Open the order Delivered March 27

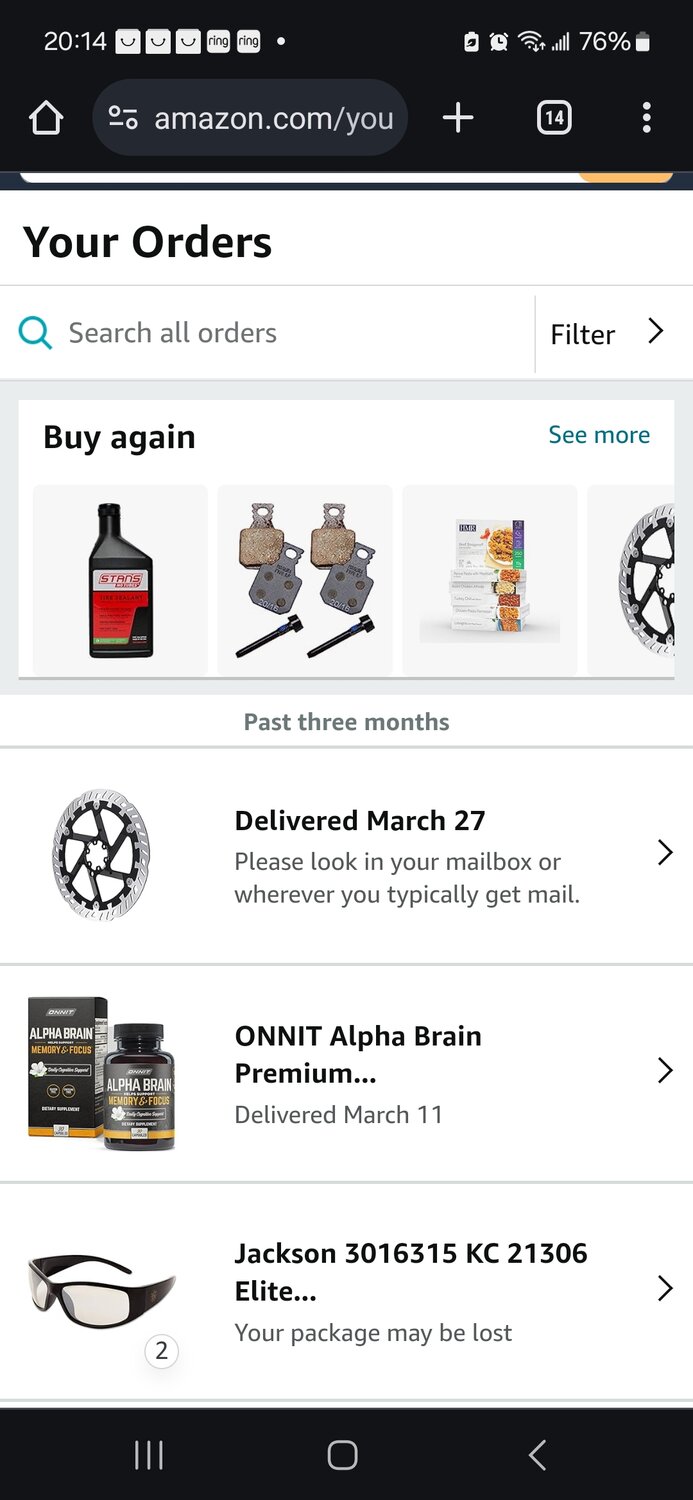click(360, 855)
